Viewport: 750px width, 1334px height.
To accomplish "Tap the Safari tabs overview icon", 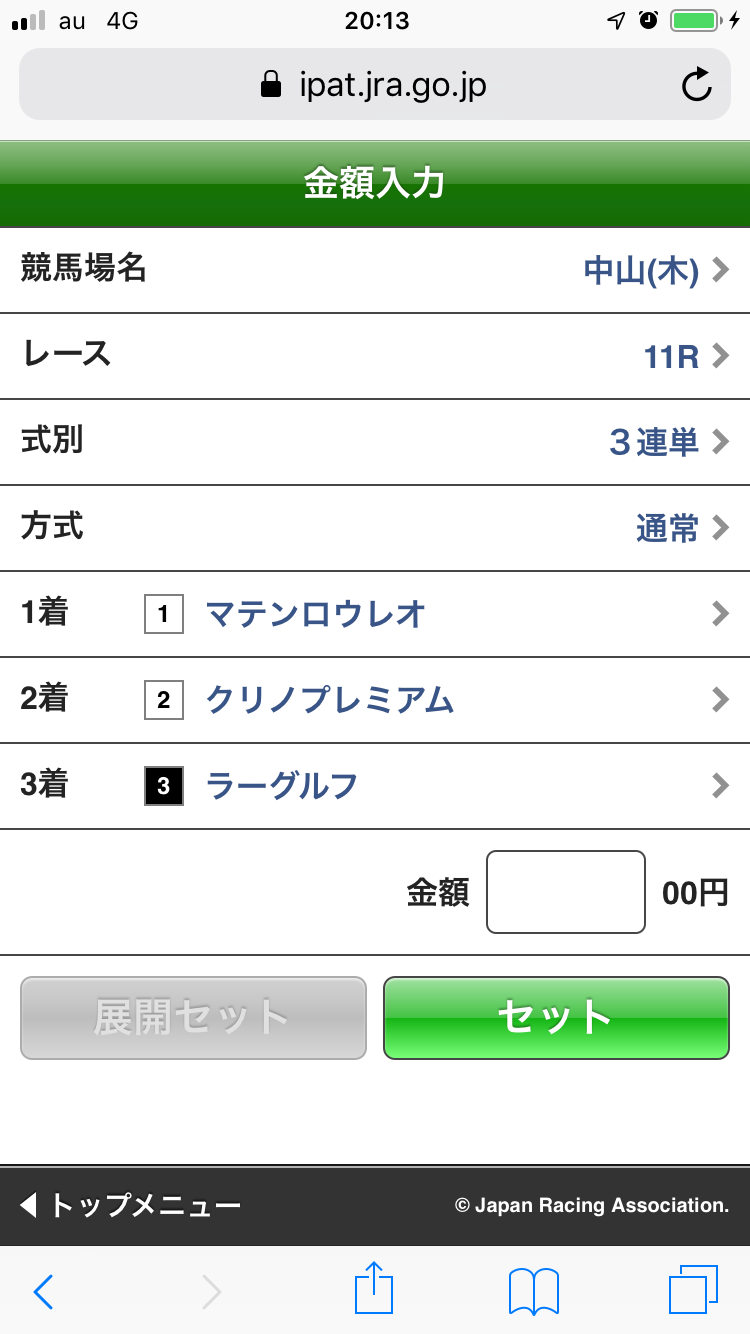I will pos(692,1291).
